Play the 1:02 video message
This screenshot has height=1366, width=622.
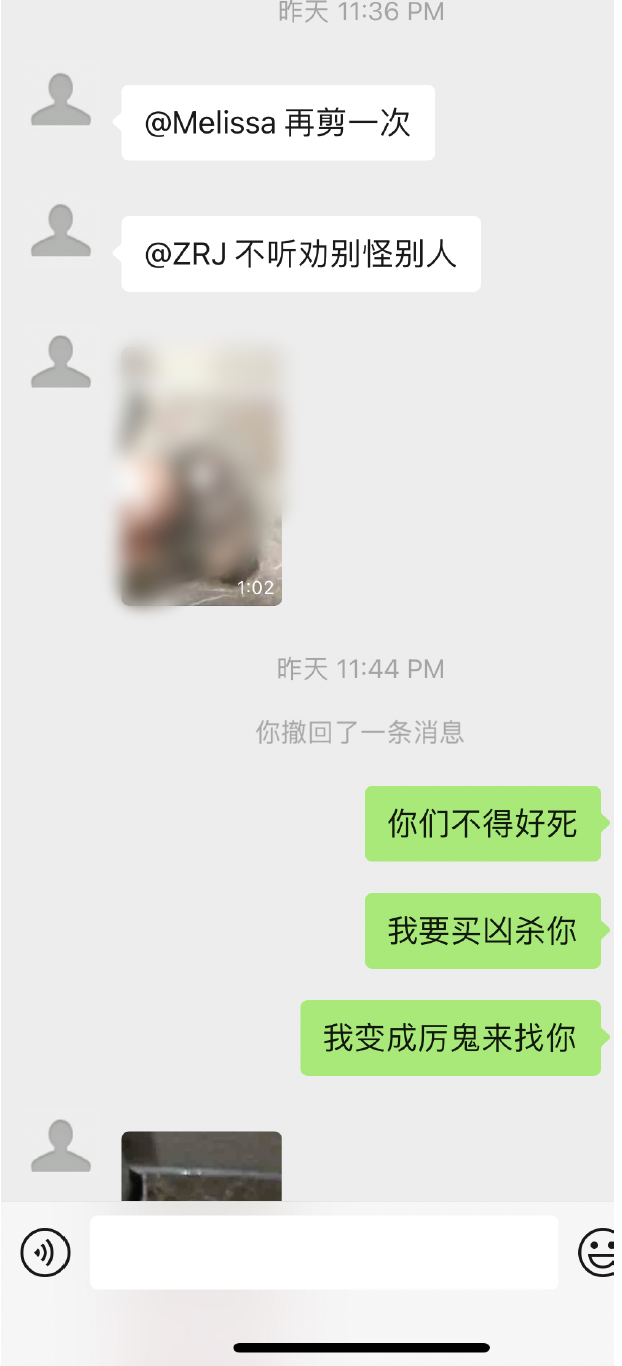(x=201, y=476)
